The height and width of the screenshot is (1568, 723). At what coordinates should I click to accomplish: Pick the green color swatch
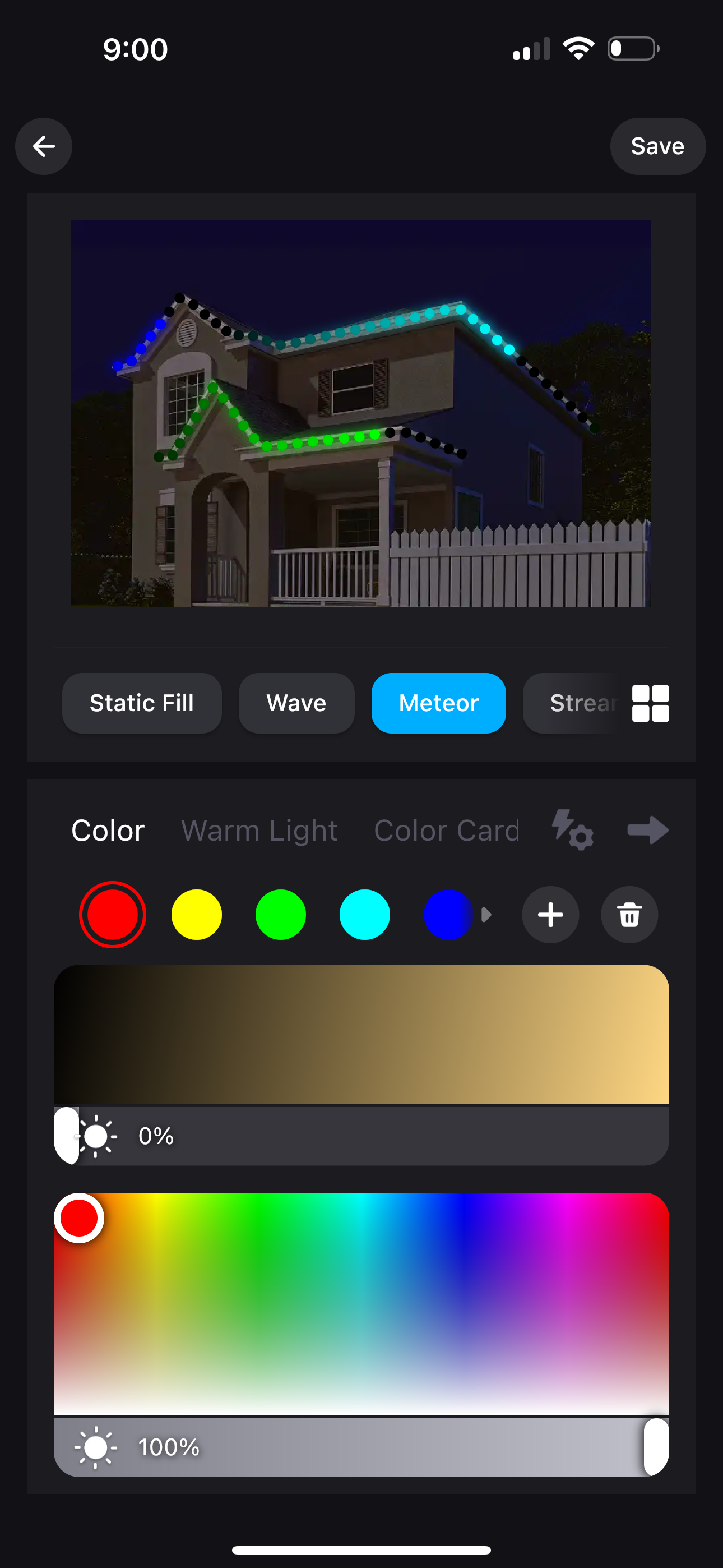click(x=281, y=914)
